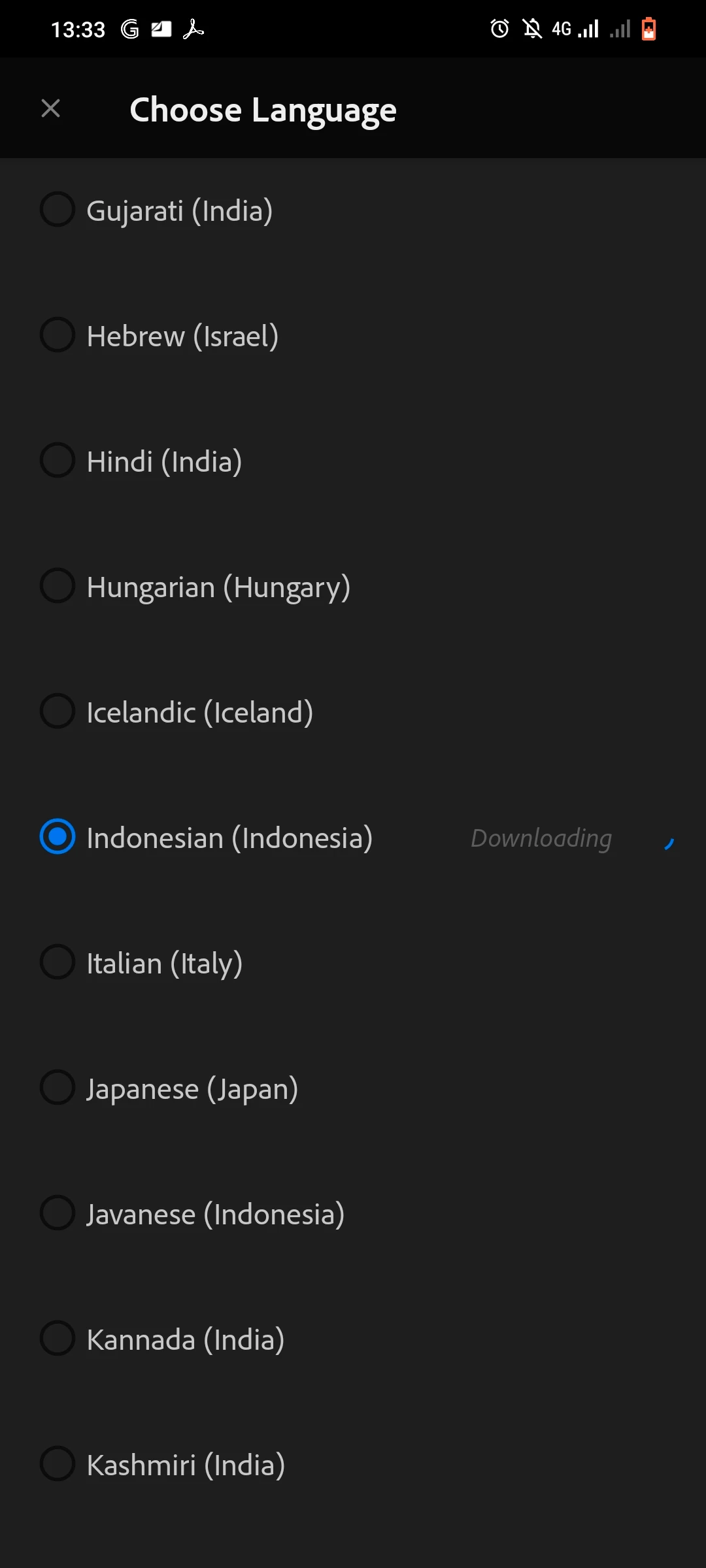The height and width of the screenshot is (1568, 706).
Task: Select Japanese (Japan)
Action: (x=58, y=1088)
